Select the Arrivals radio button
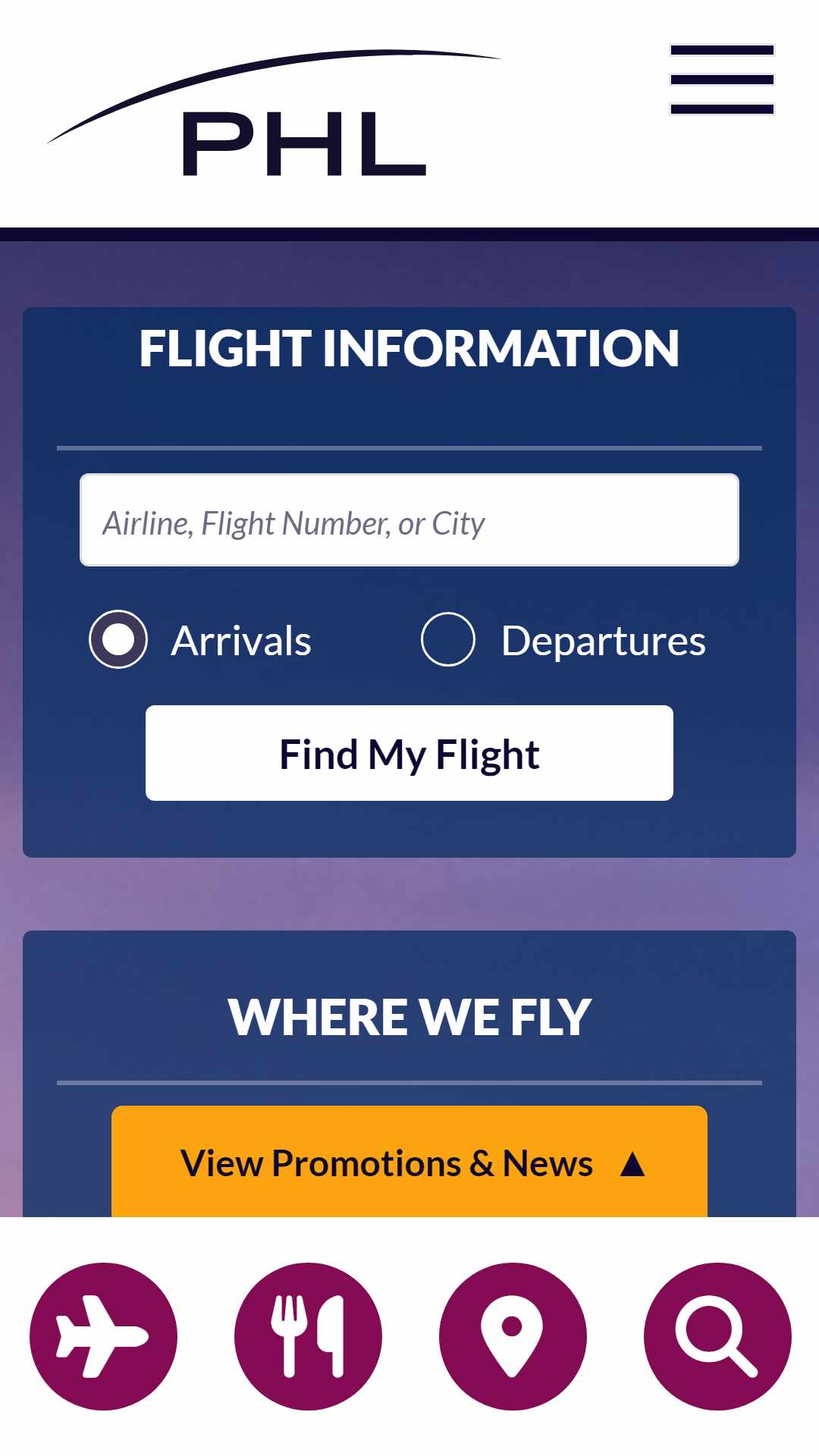The height and width of the screenshot is (1456, 819). pyautogui.click(x=118, y=639)
